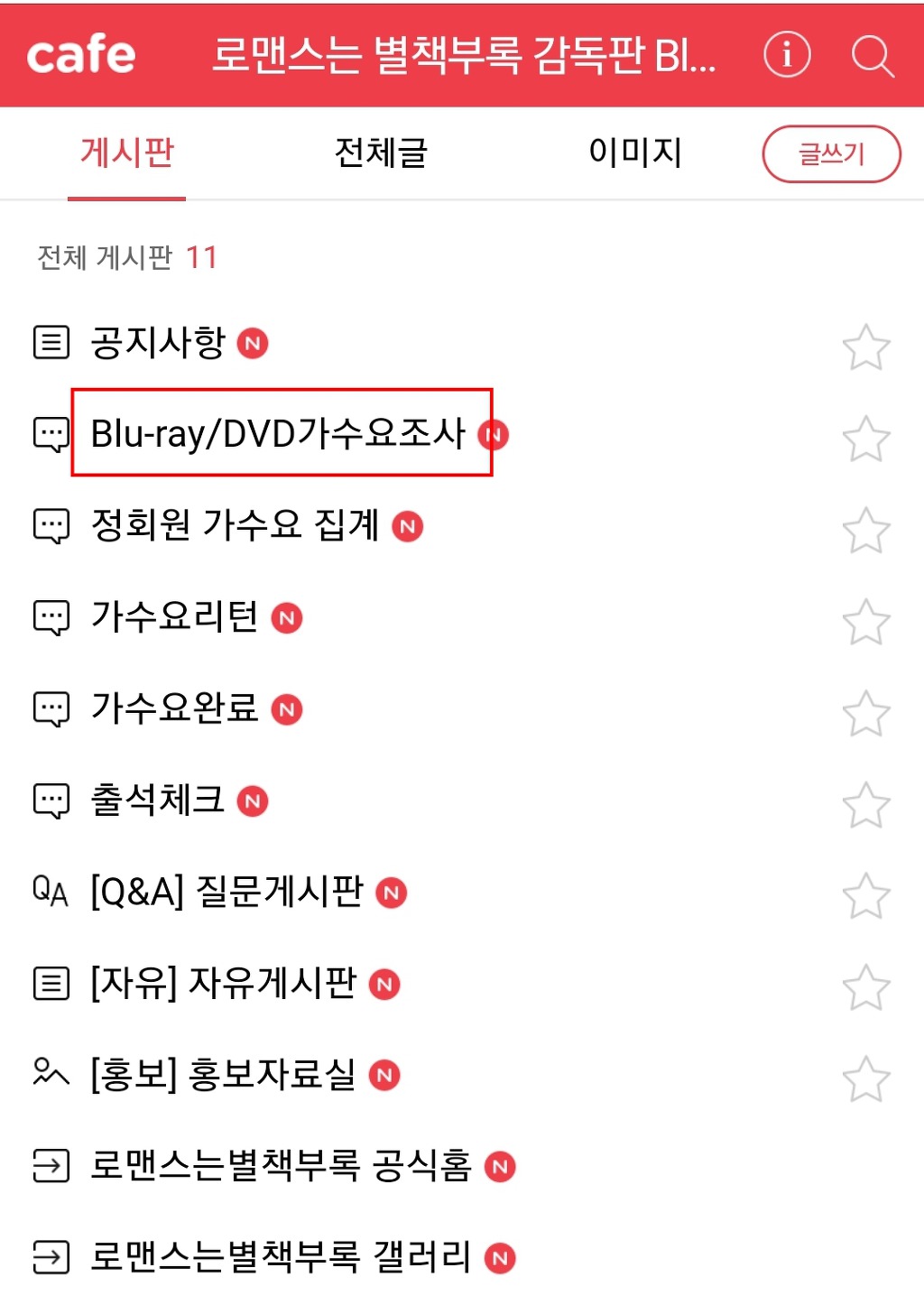Favorite the 공지사항 board star
The width and height of the screenshot is (924, 1314).
click(x=865, y=347)
